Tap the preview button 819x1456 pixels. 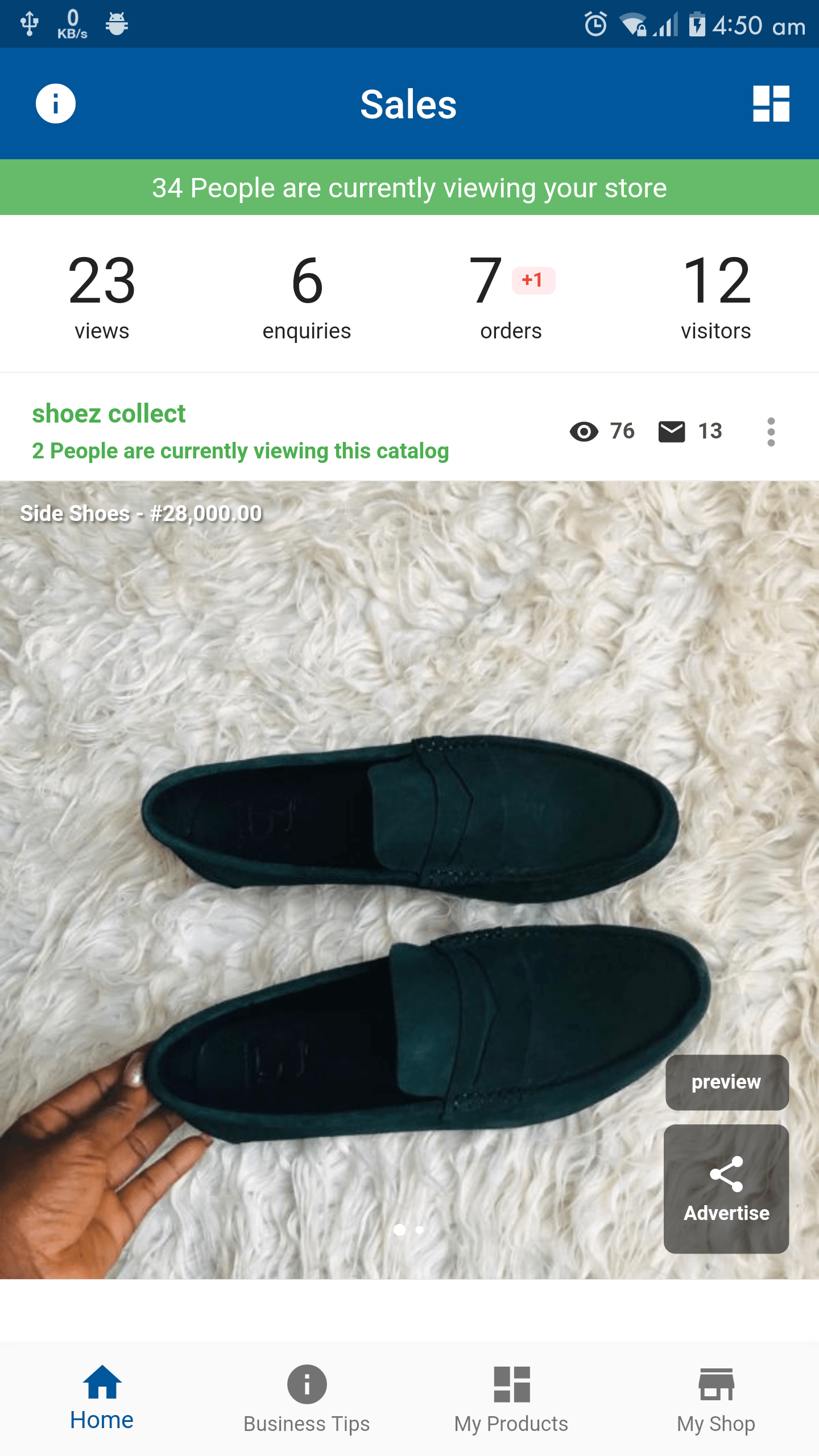tap(726, 1082)
